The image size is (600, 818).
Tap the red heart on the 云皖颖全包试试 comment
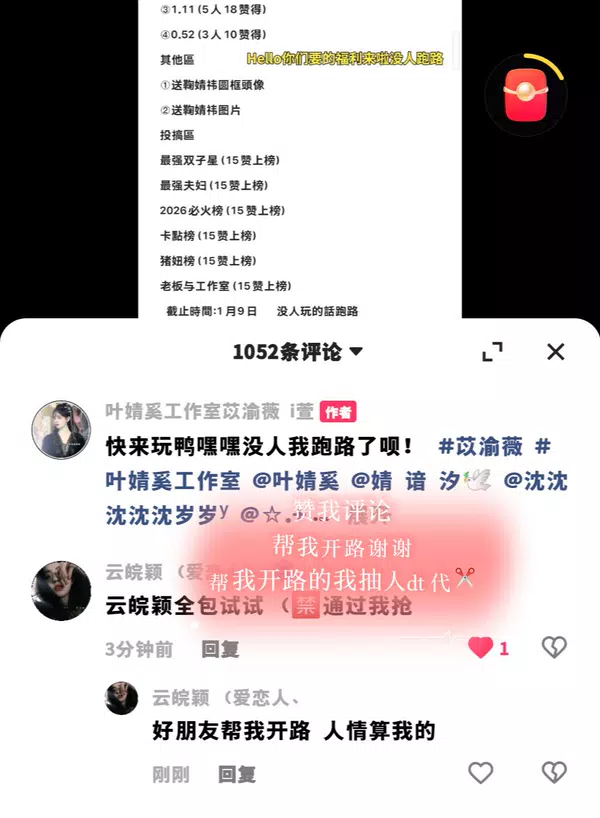tap(481, 648)
